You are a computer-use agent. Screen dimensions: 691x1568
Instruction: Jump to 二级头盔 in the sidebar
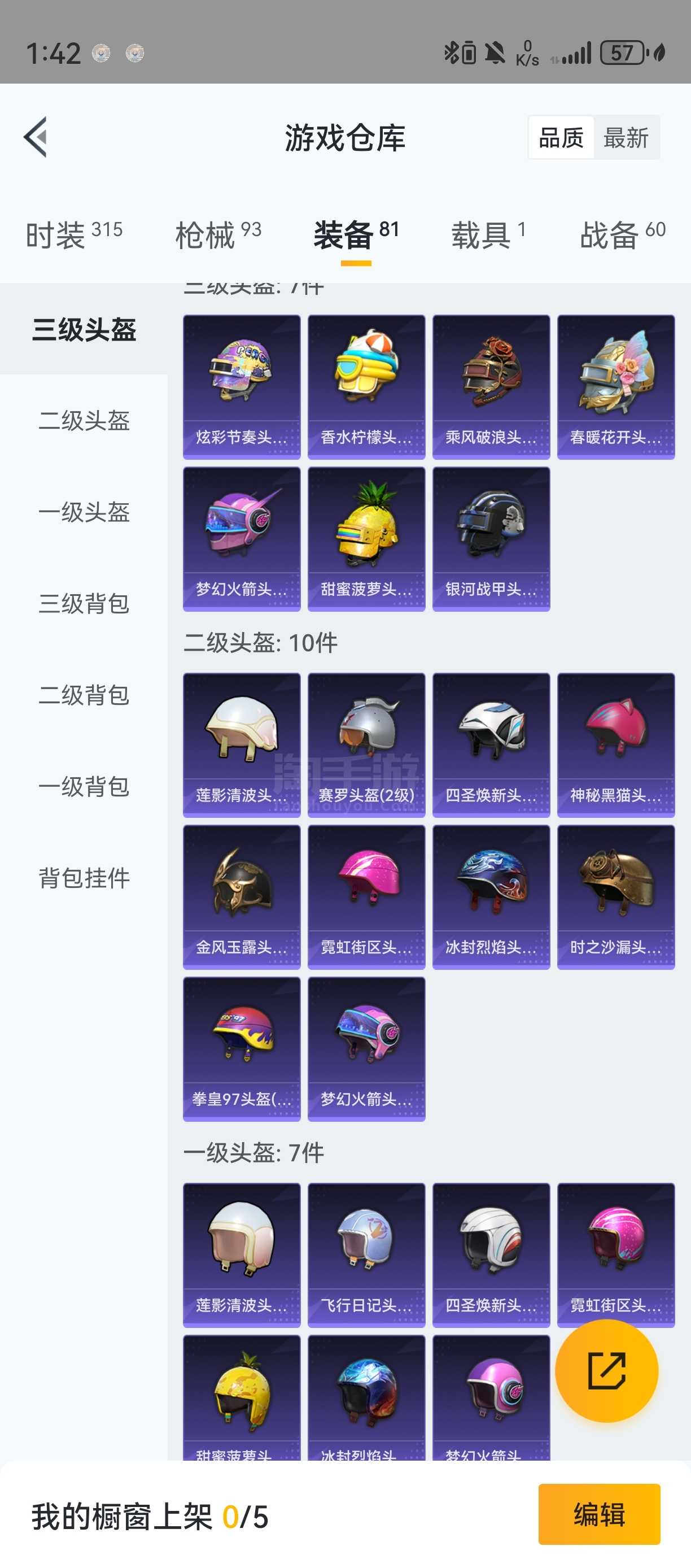point(84,421)
